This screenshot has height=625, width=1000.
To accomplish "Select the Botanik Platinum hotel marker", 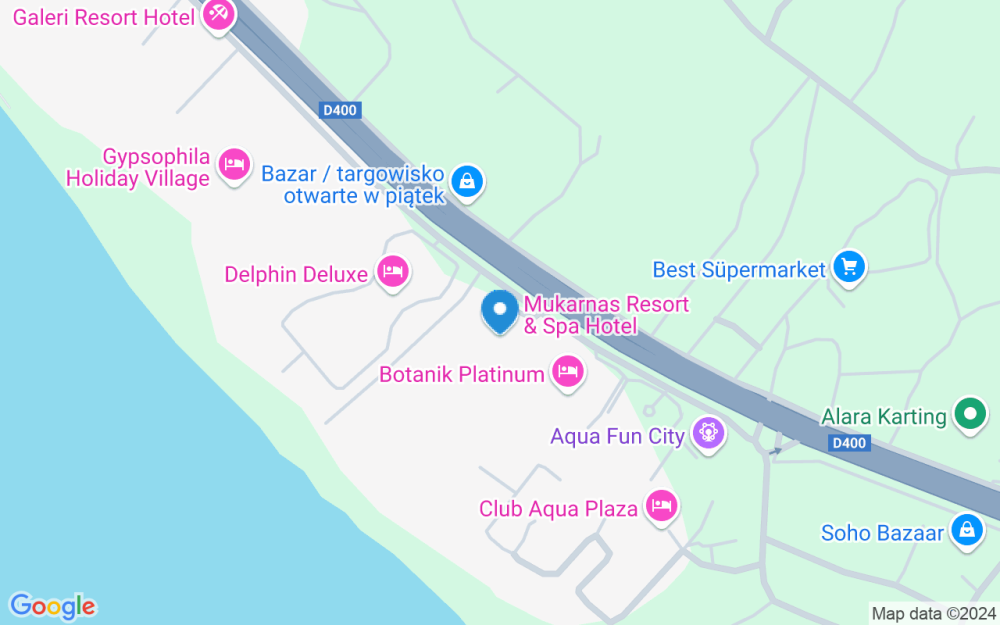I will 568,373.
